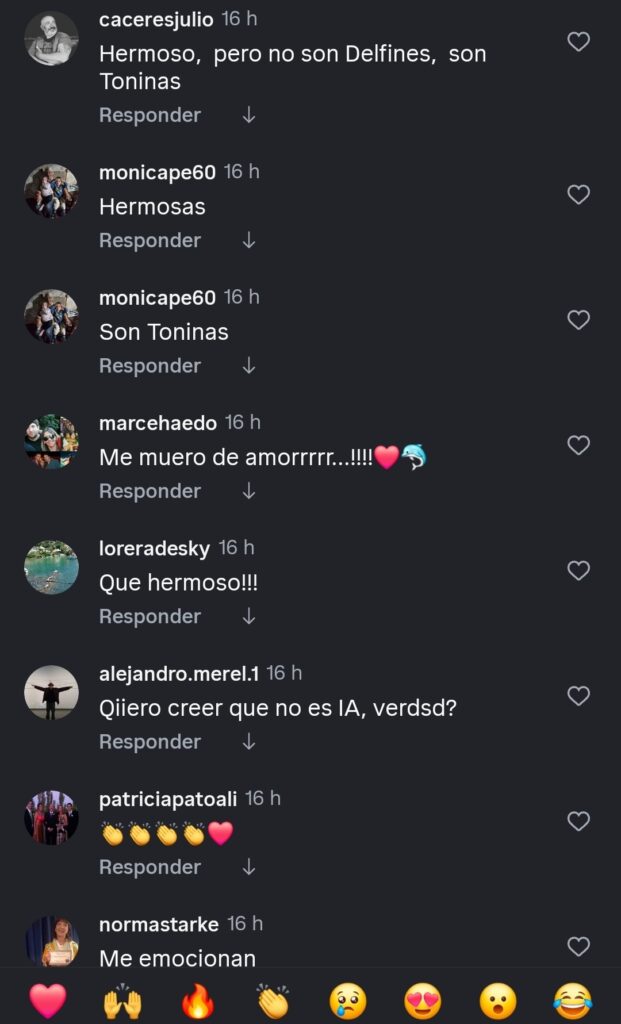Image resolution: width=621 pixels, height=1024 pixels.
Task: Reply to monicape60's 'Son Toninas' comment
Action: pos(150,366)
